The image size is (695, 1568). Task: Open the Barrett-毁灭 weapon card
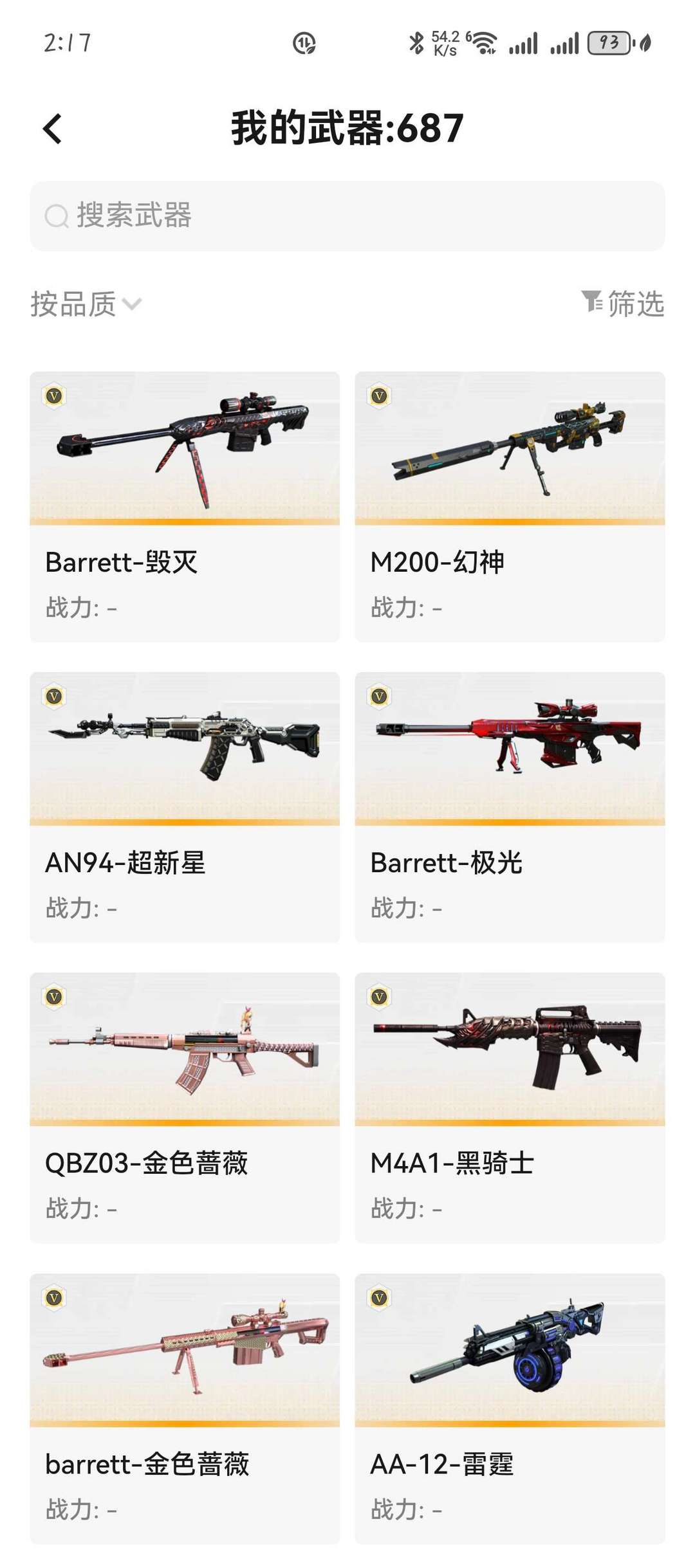pos(185,507)
